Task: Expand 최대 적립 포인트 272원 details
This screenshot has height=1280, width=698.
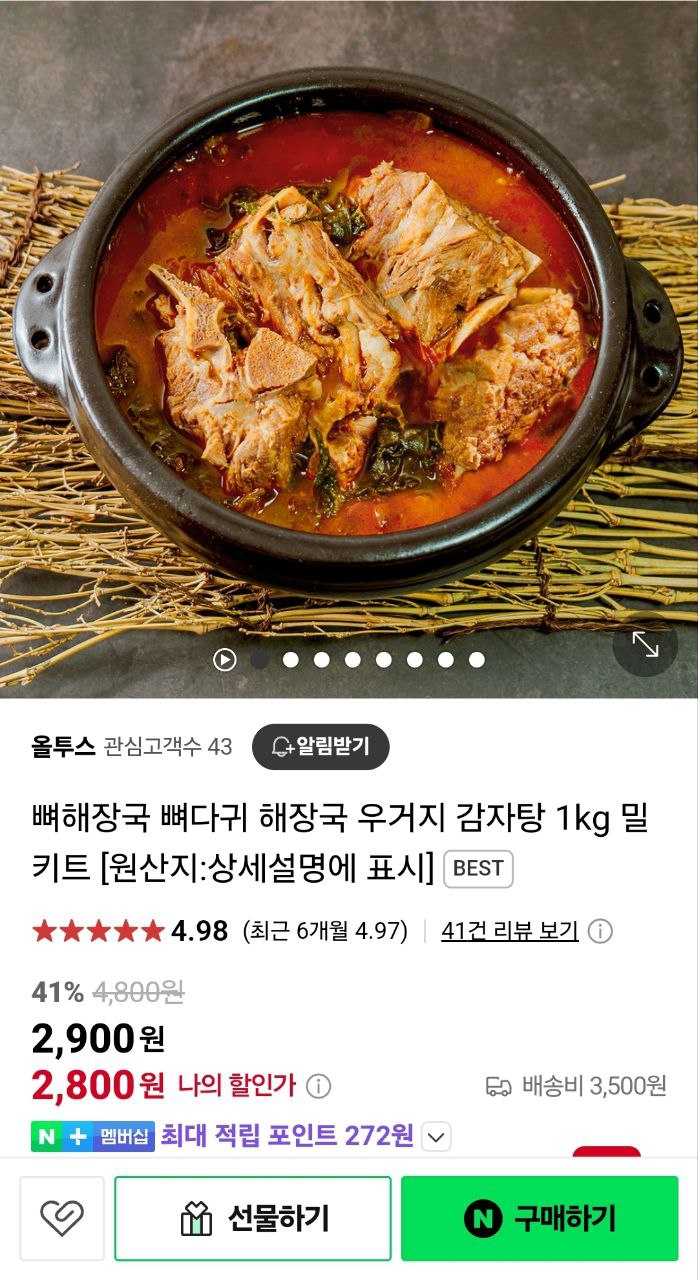Action: point(436,1137)
